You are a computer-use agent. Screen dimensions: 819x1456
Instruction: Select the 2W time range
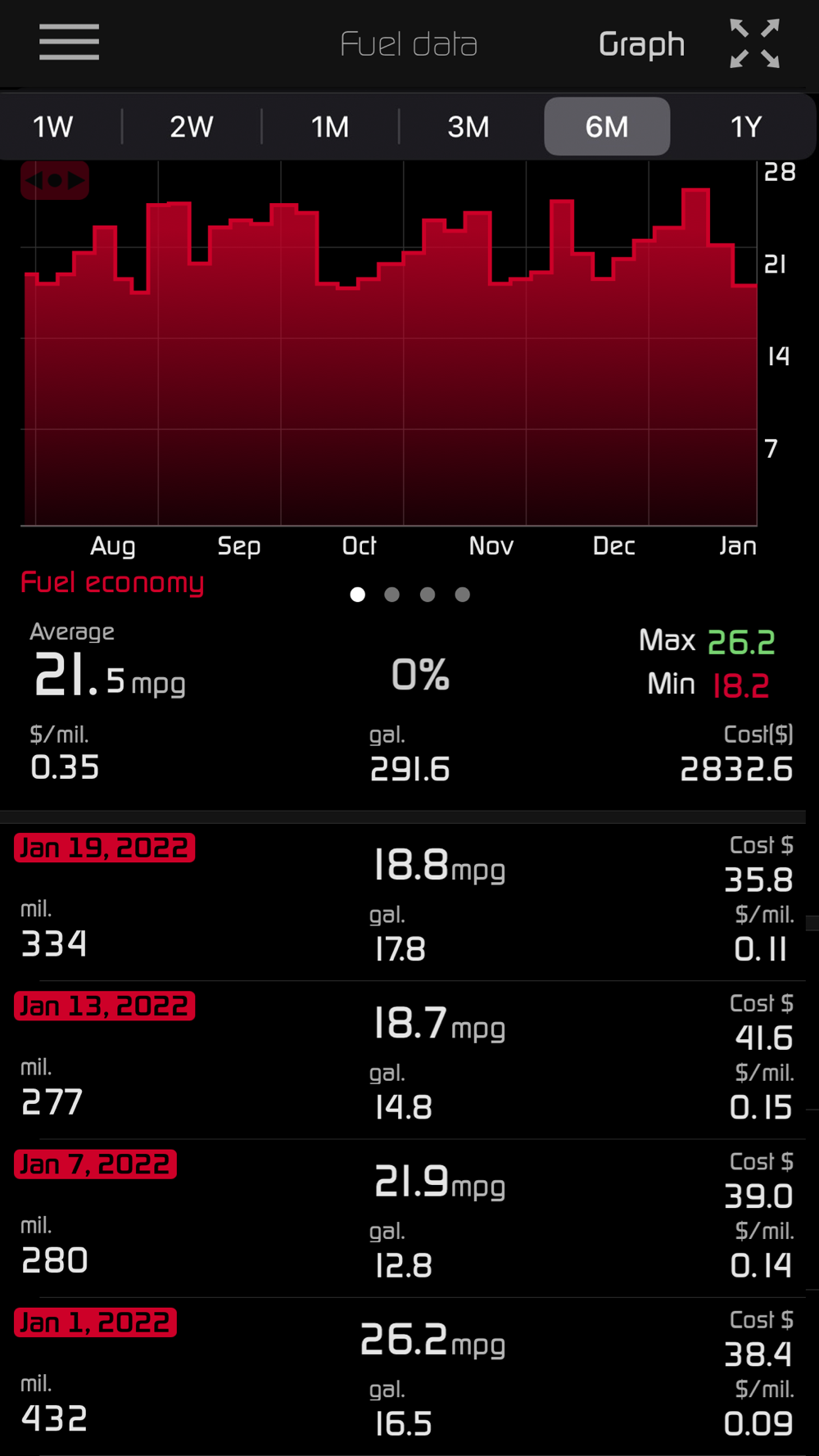click(x=192, y=127)
